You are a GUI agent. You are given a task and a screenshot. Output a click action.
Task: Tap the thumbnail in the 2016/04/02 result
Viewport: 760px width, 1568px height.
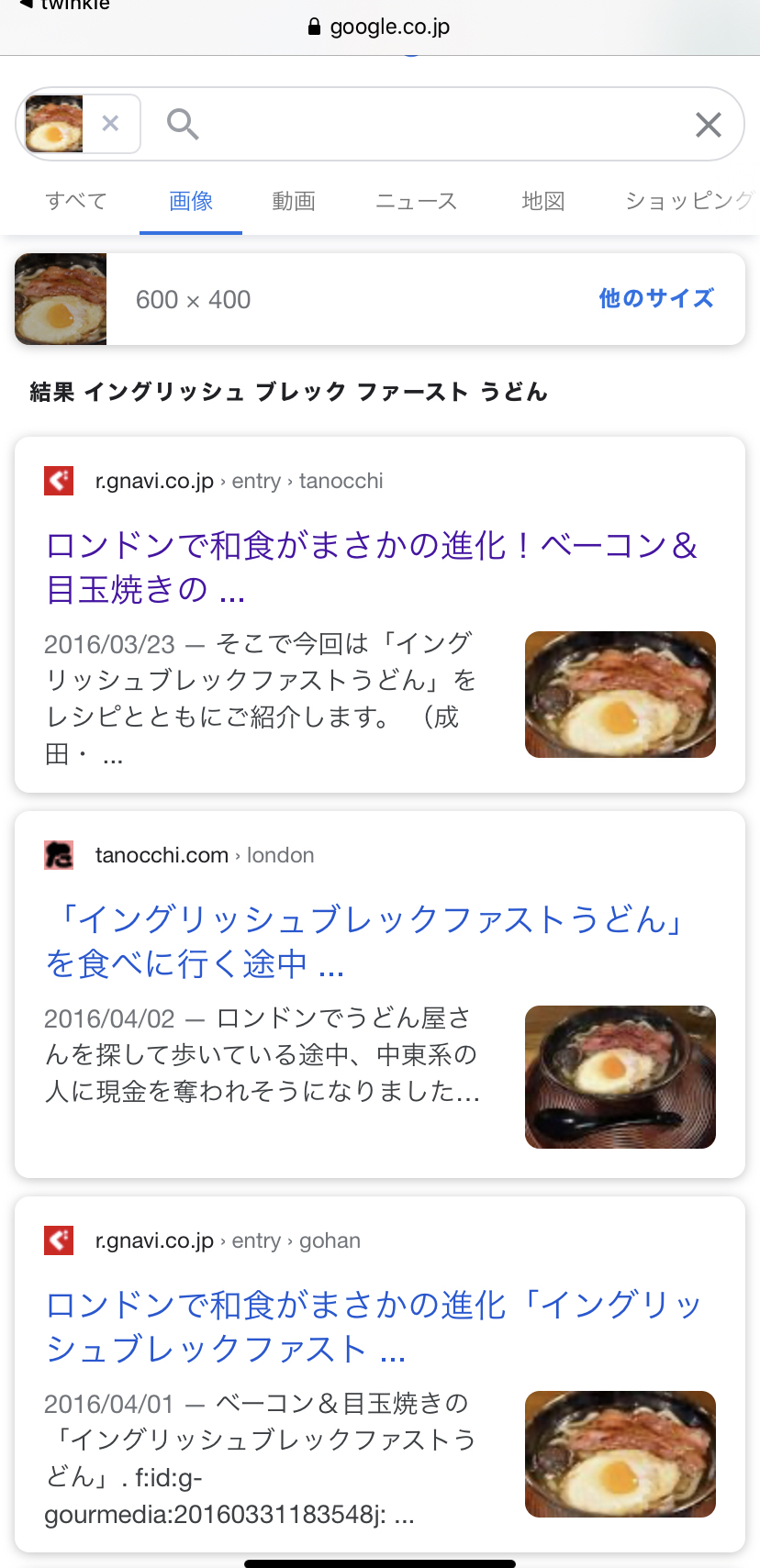620,1076
